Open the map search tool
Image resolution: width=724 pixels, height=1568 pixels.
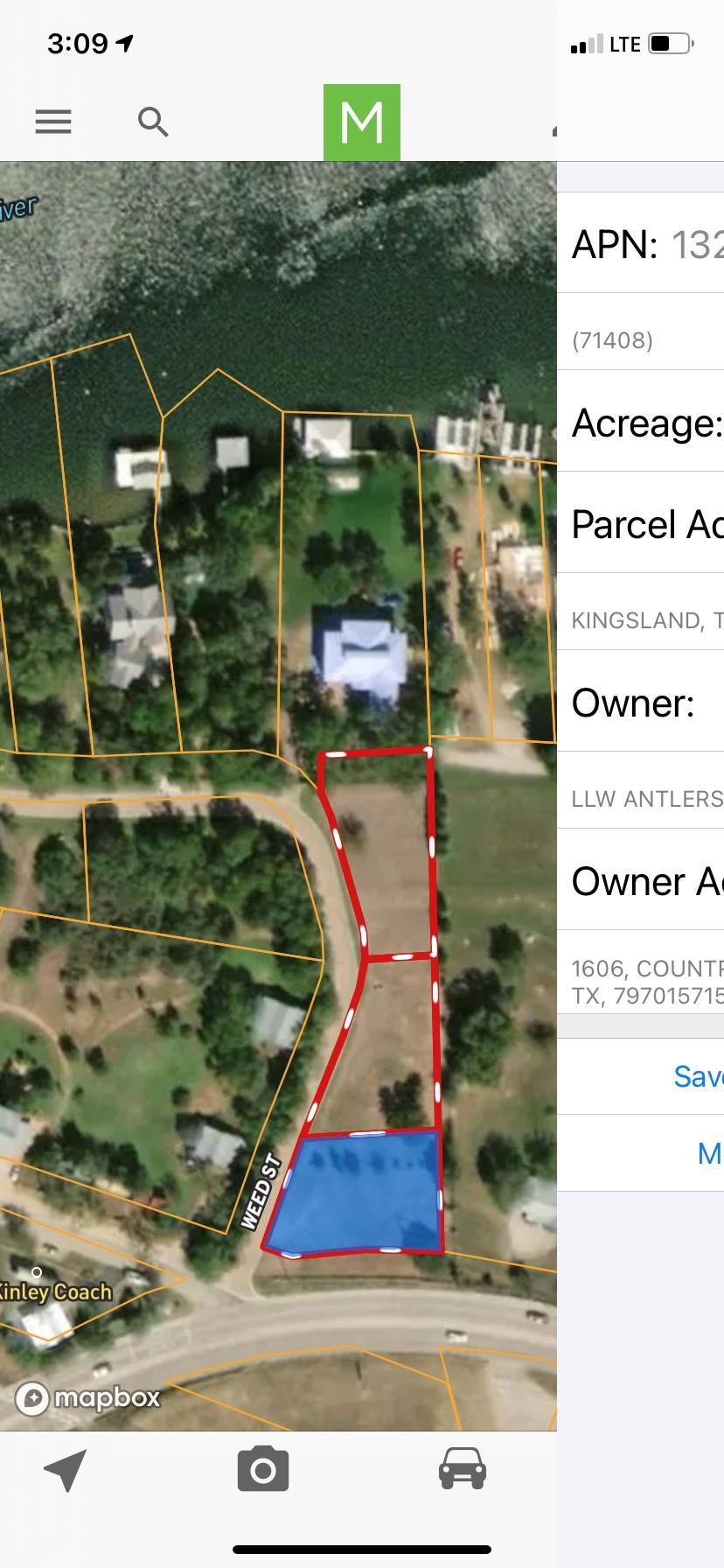(152, 122)
